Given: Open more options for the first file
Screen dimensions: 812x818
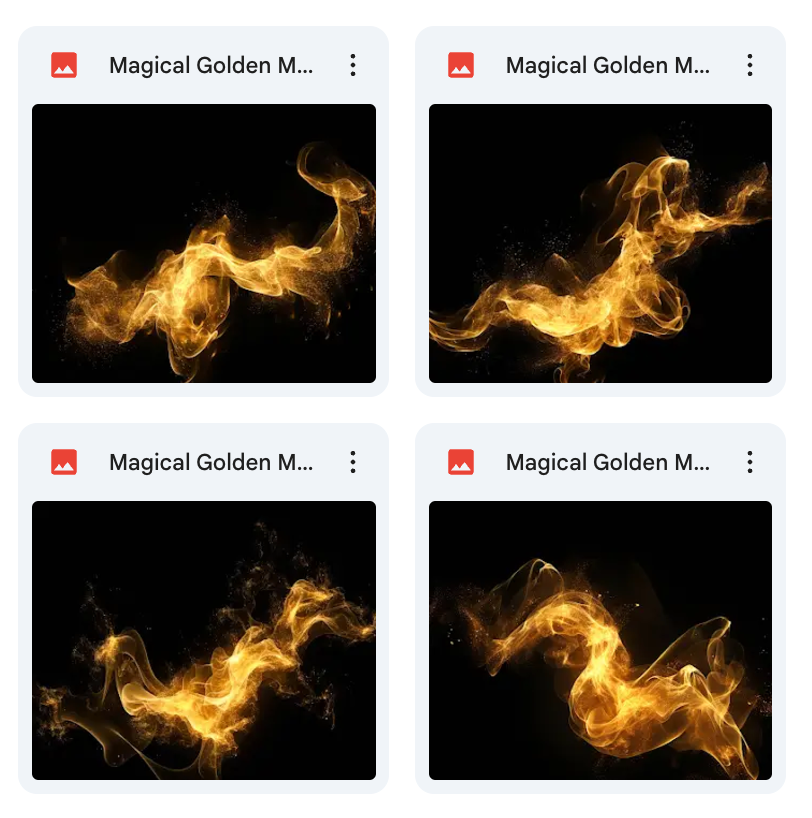Looking at the screenshot, I should (352, 66).
